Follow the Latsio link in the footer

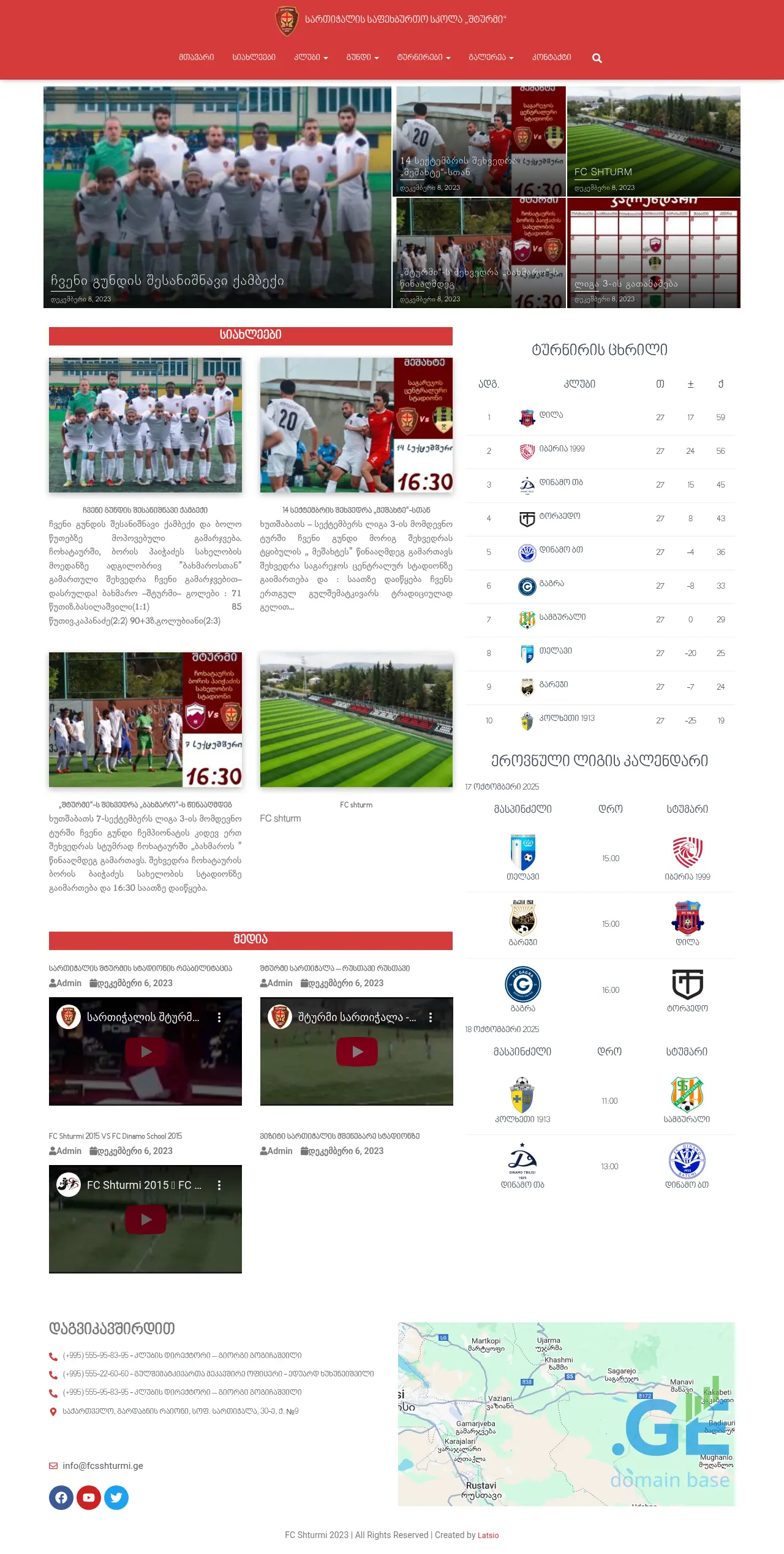488,1535
